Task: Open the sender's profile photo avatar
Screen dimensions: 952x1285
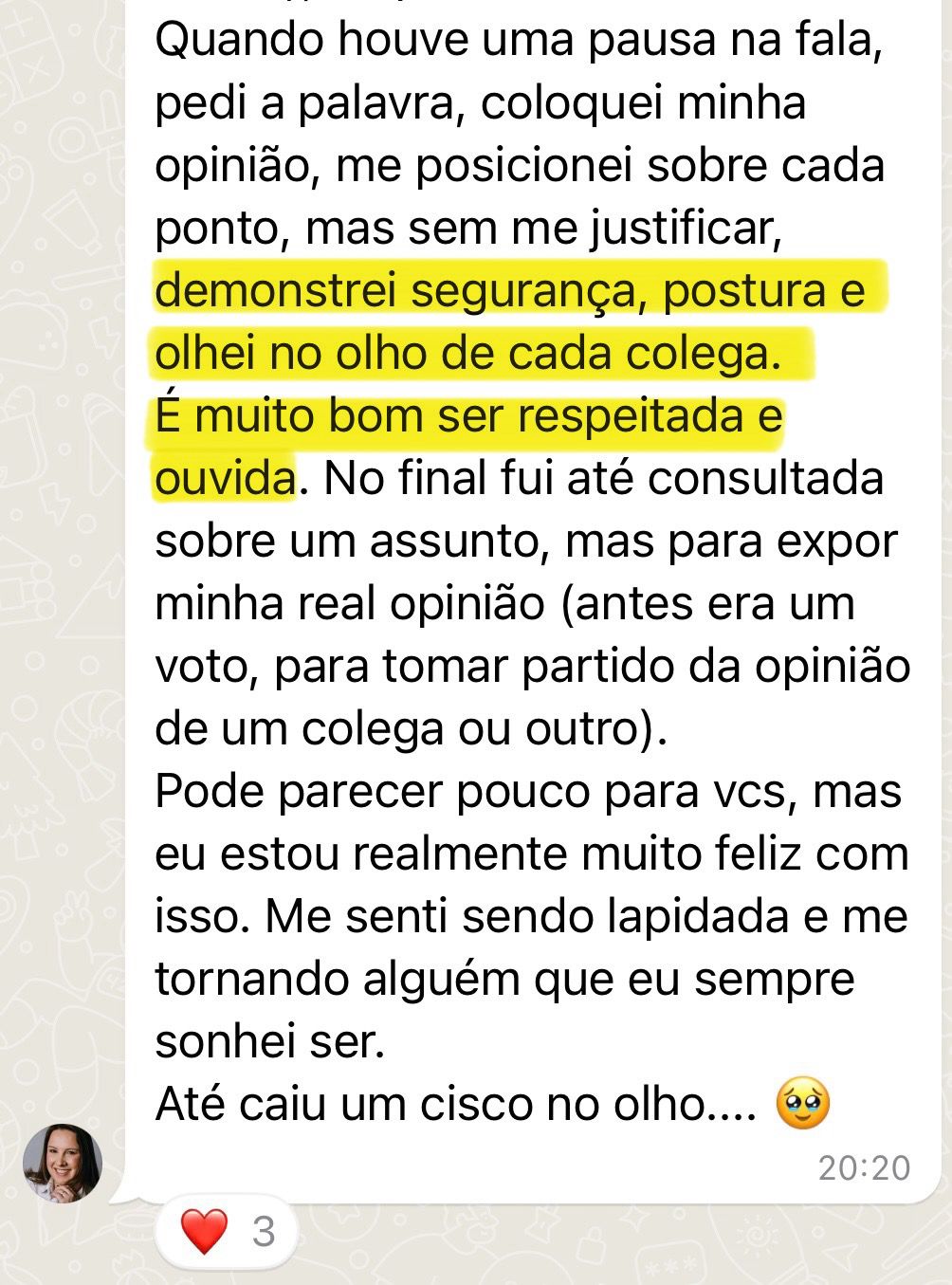Action: (63, 1164)
